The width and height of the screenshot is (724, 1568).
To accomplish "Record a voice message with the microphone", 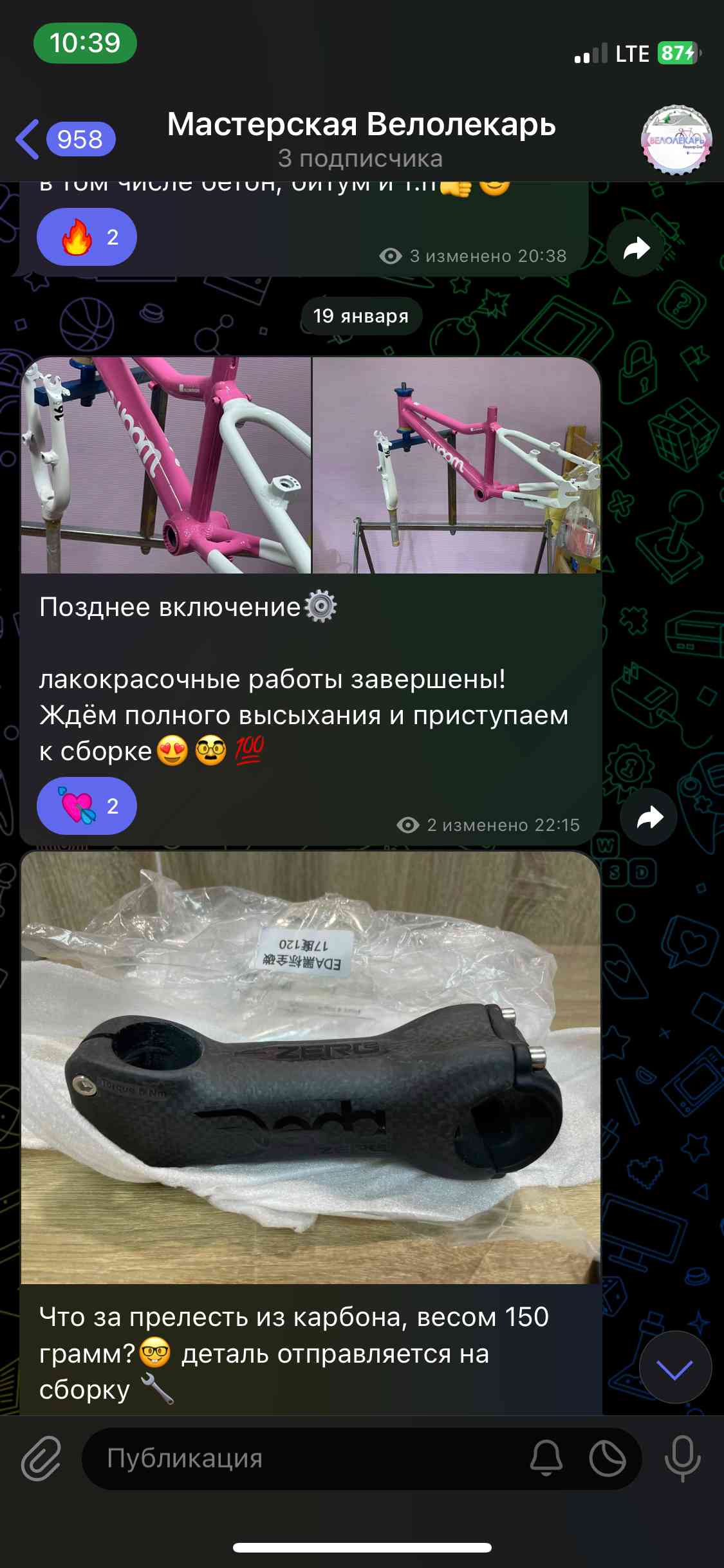I will tap(682, 1458).
